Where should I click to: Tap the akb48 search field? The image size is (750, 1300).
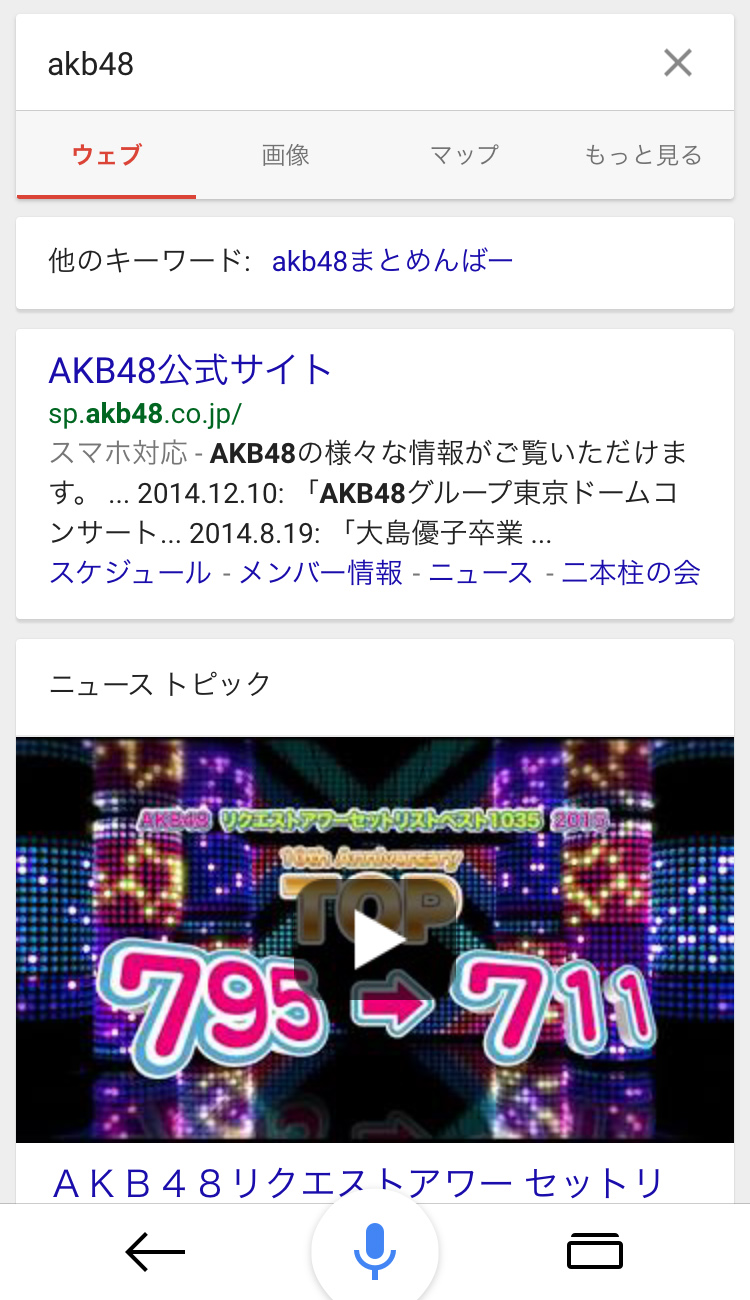coord(330,64)
